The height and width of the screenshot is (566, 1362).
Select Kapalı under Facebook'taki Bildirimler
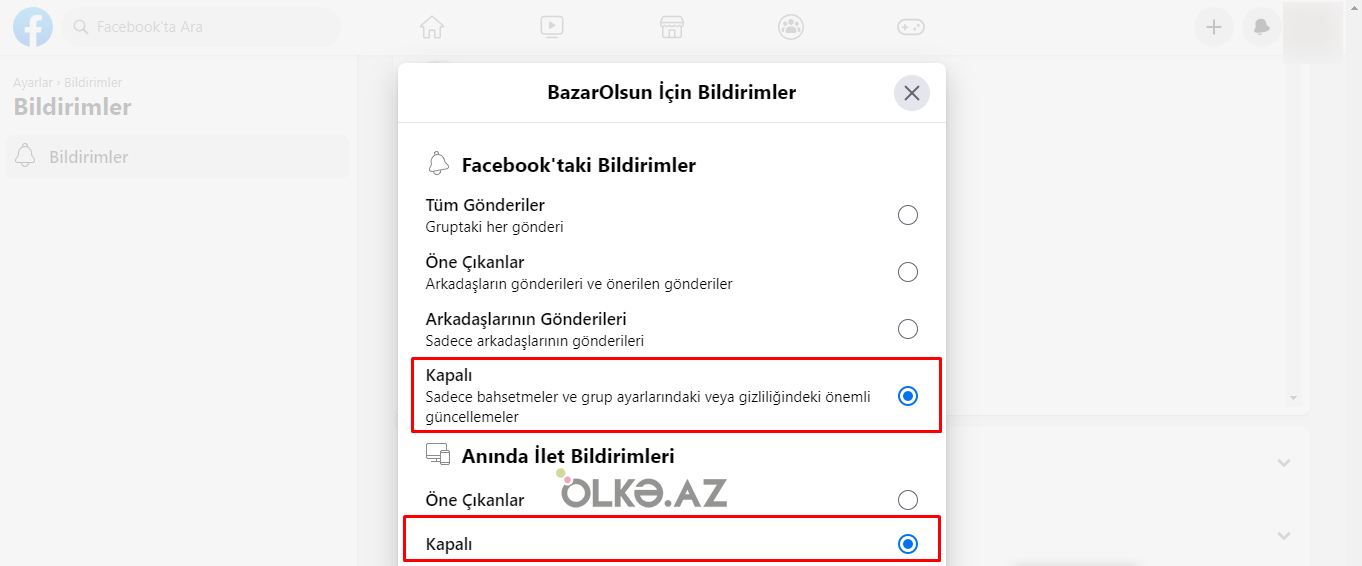[907, 396]
